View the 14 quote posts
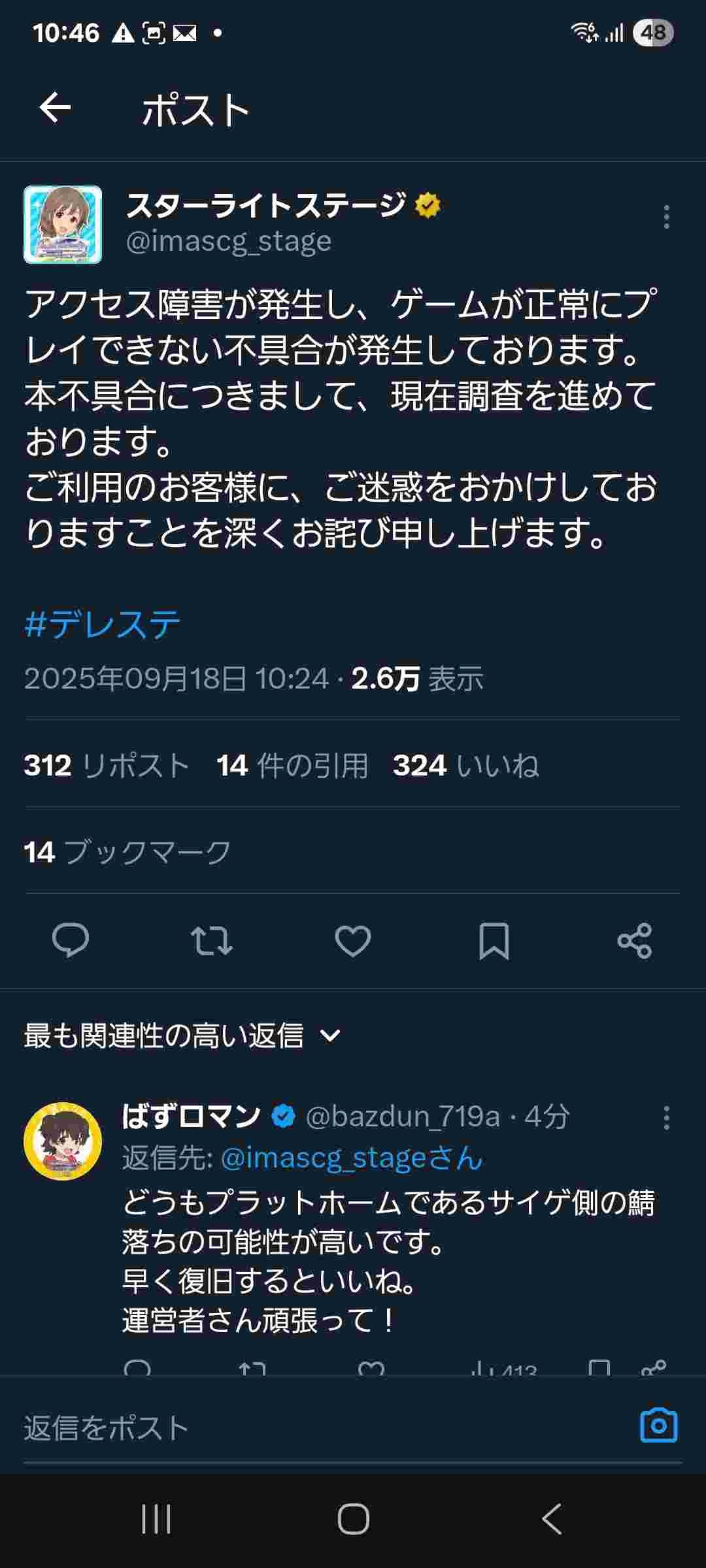706x1568 pixels. point(292,765)
